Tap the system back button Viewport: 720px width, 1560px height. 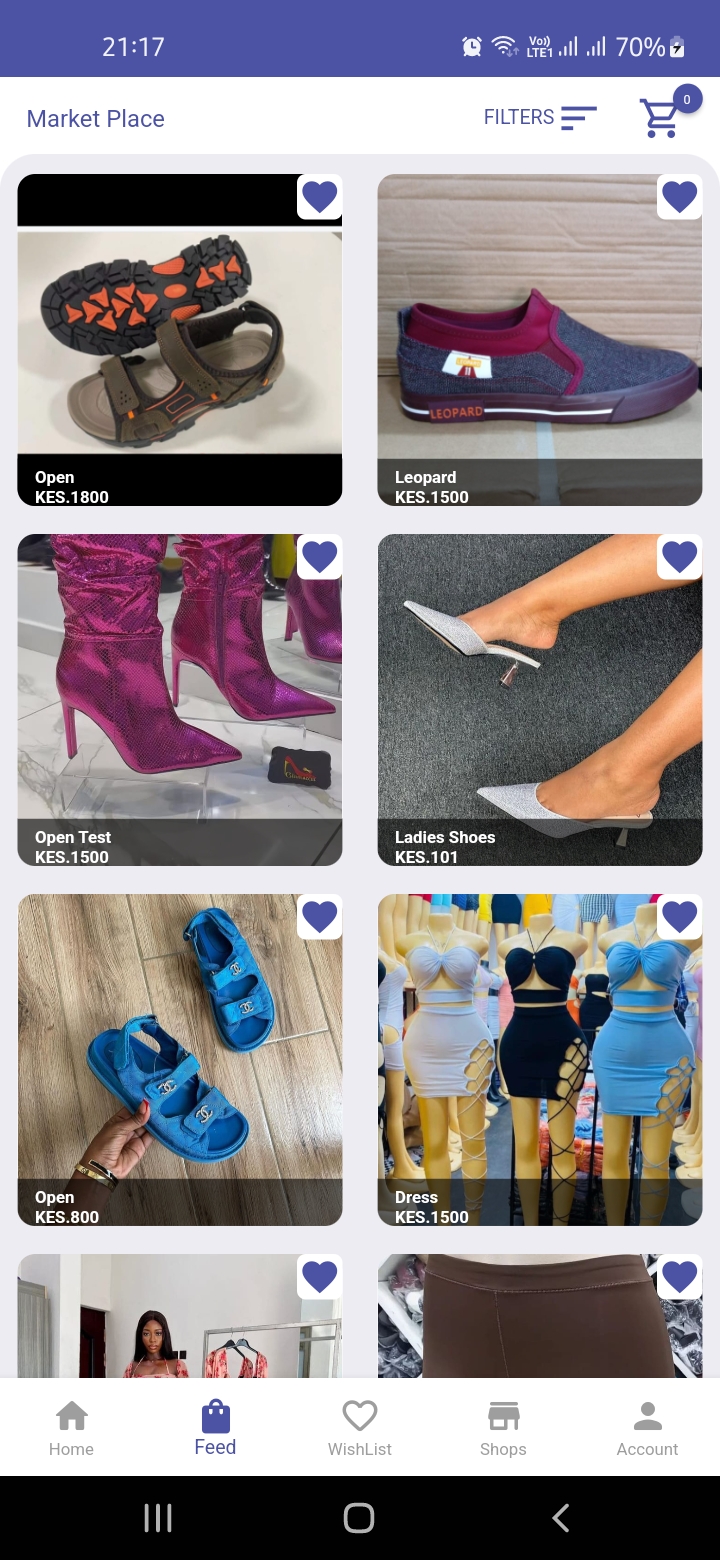(x=560, y=1518)
